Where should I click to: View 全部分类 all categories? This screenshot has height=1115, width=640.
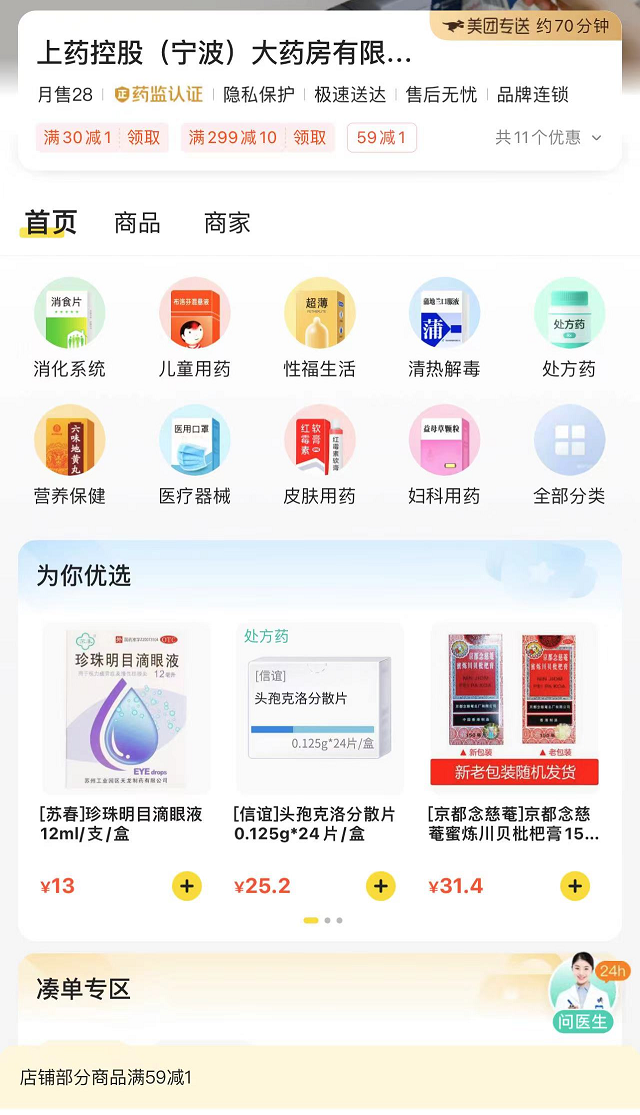tap(569, 455)
